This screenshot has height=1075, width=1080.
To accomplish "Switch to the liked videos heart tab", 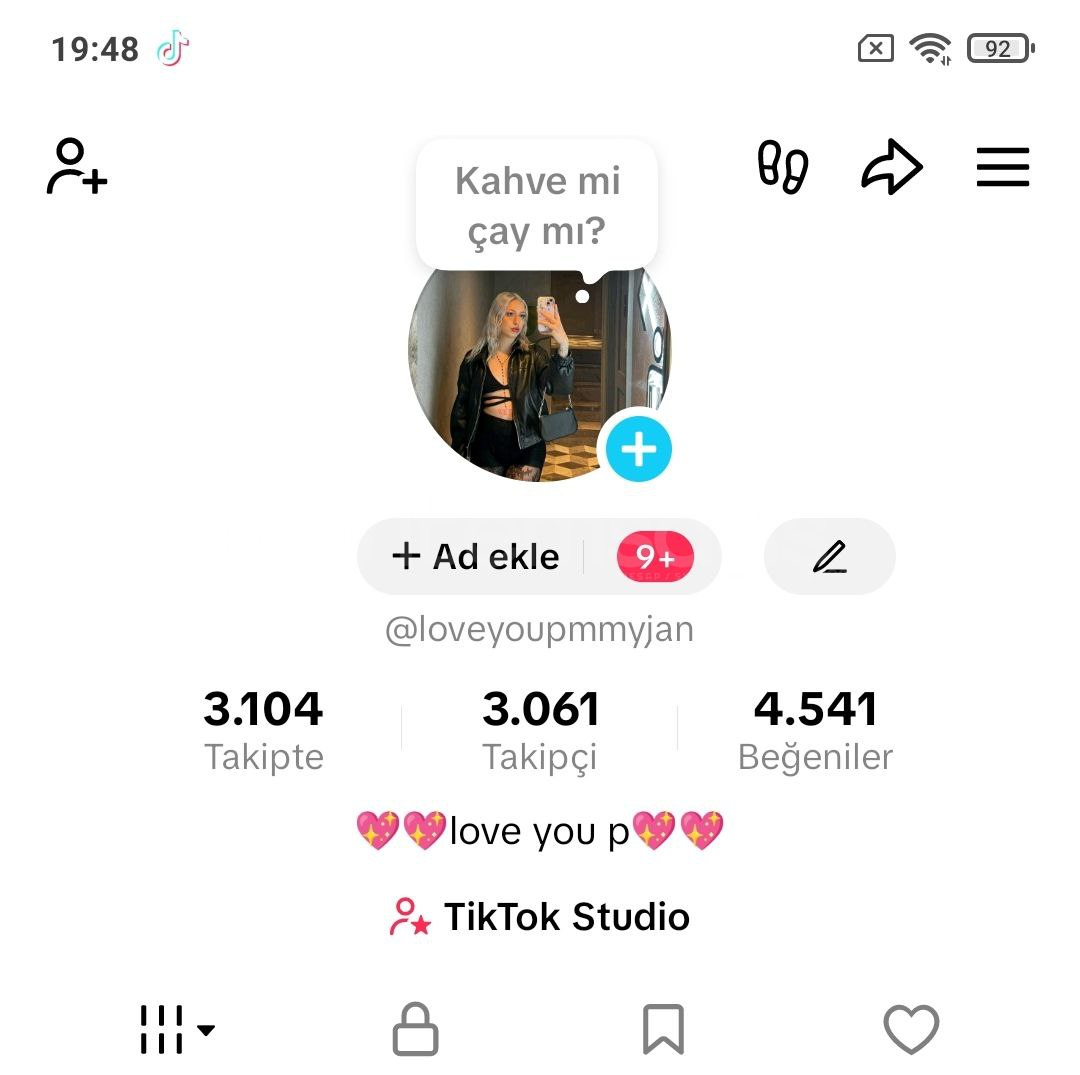I will coord(911,1029).
